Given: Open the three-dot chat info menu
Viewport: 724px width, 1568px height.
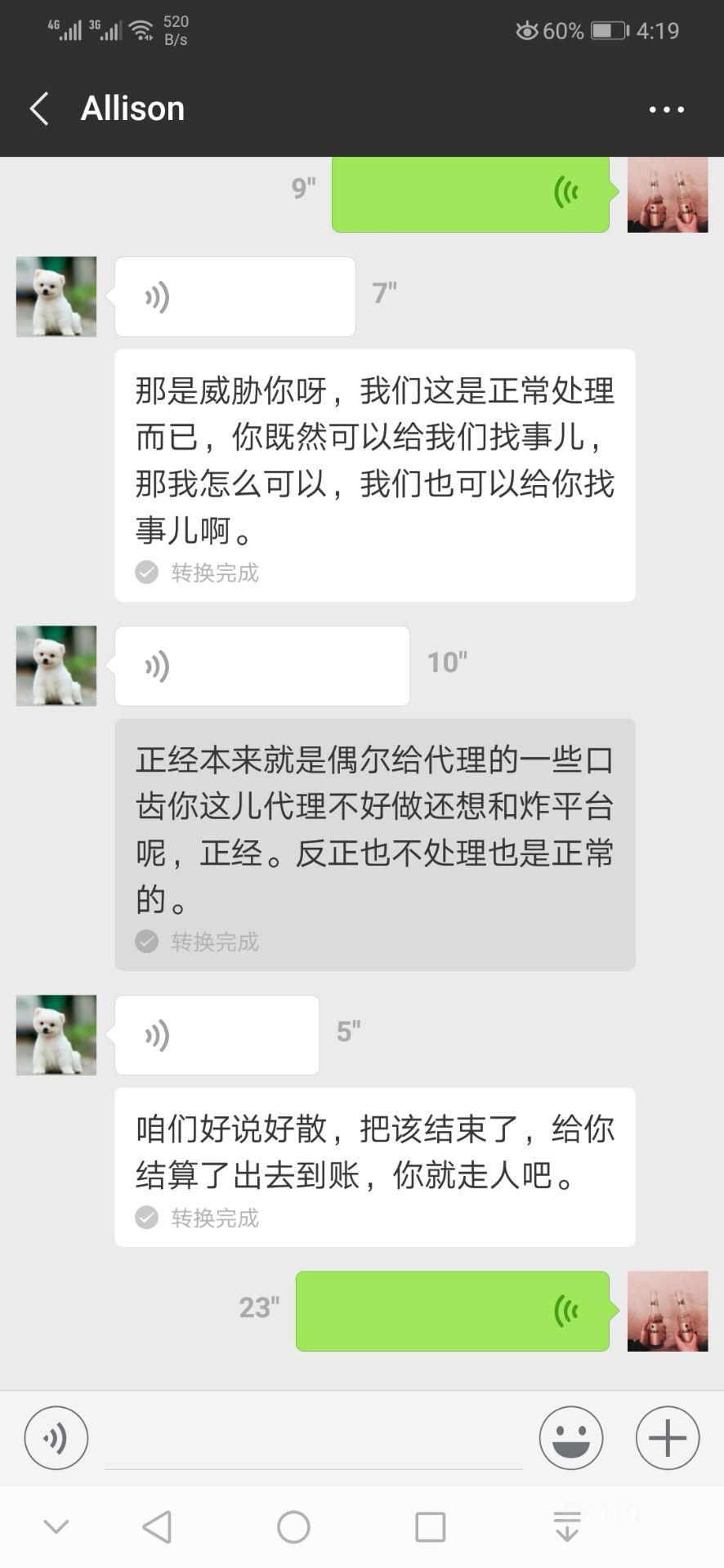Looking at the screenshot, I should tap(666, 109).
